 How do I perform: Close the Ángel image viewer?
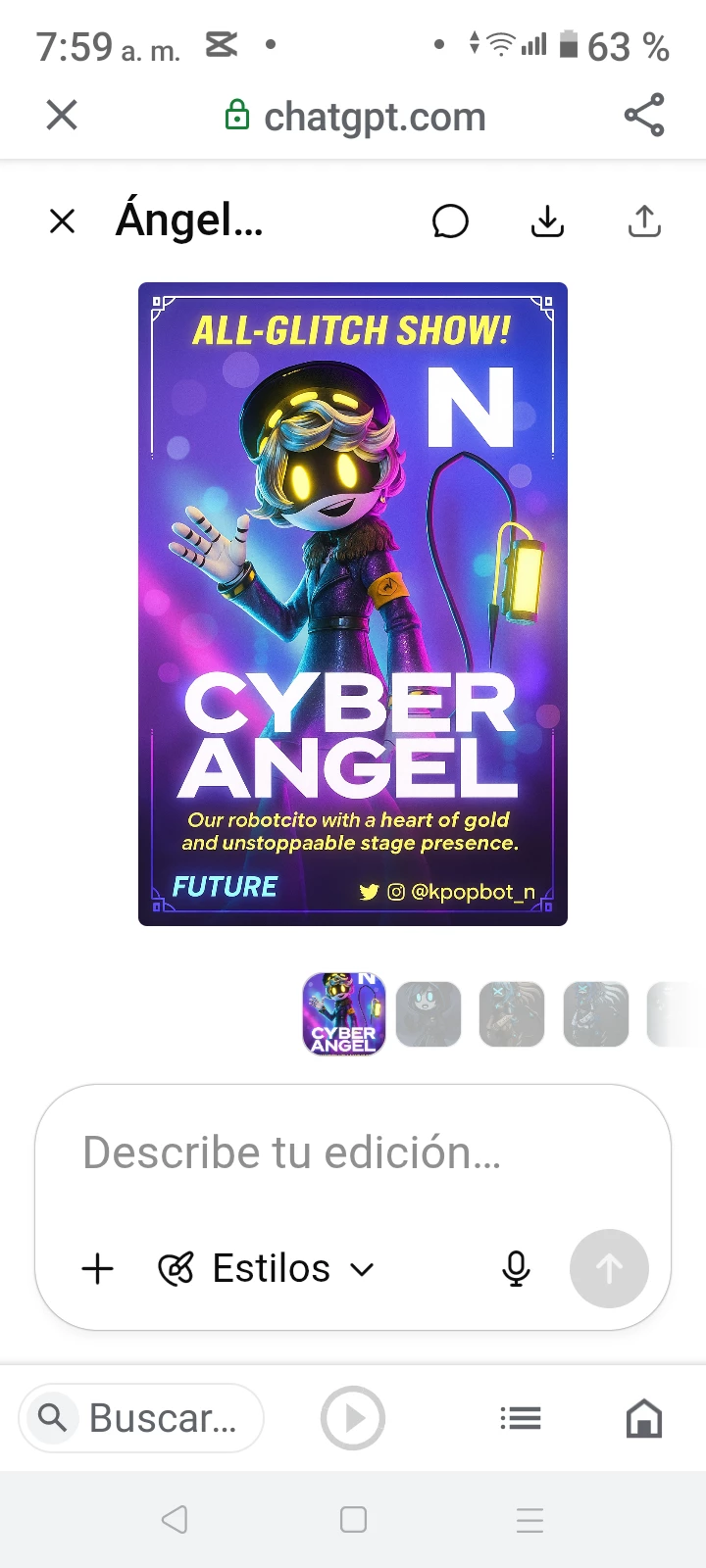pos(62,221)
